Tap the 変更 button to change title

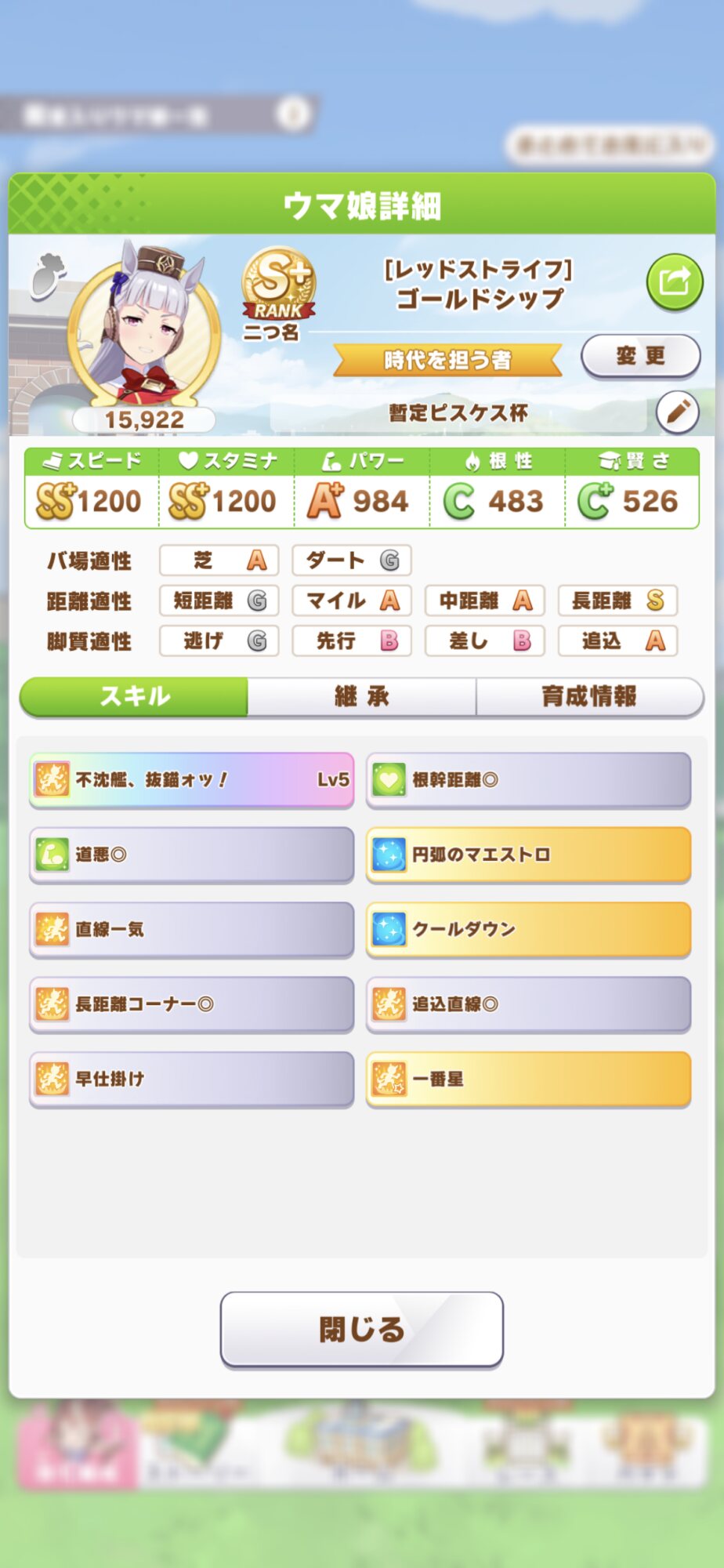(x=640, y=357)
